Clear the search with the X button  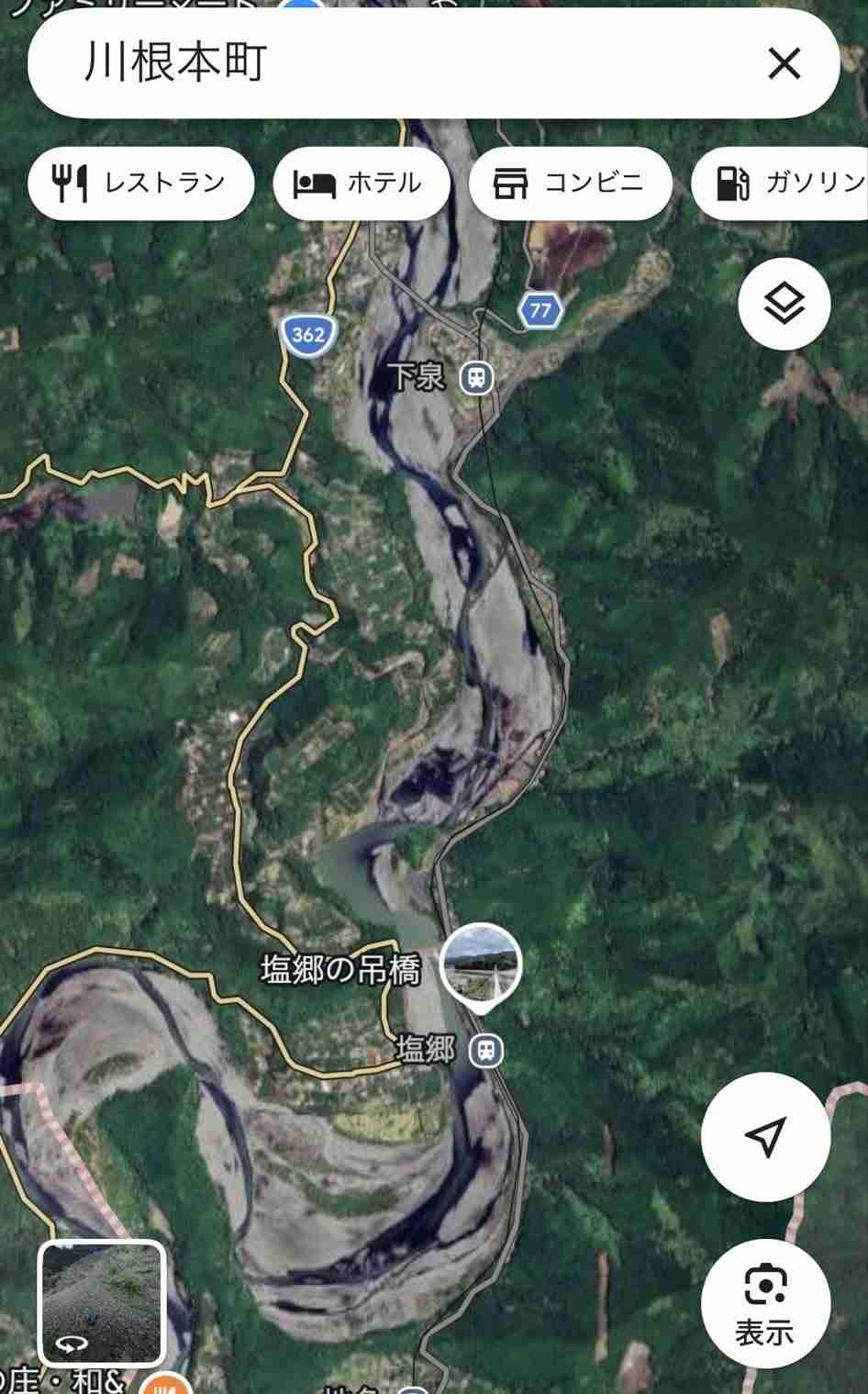(x=784, y=63)
